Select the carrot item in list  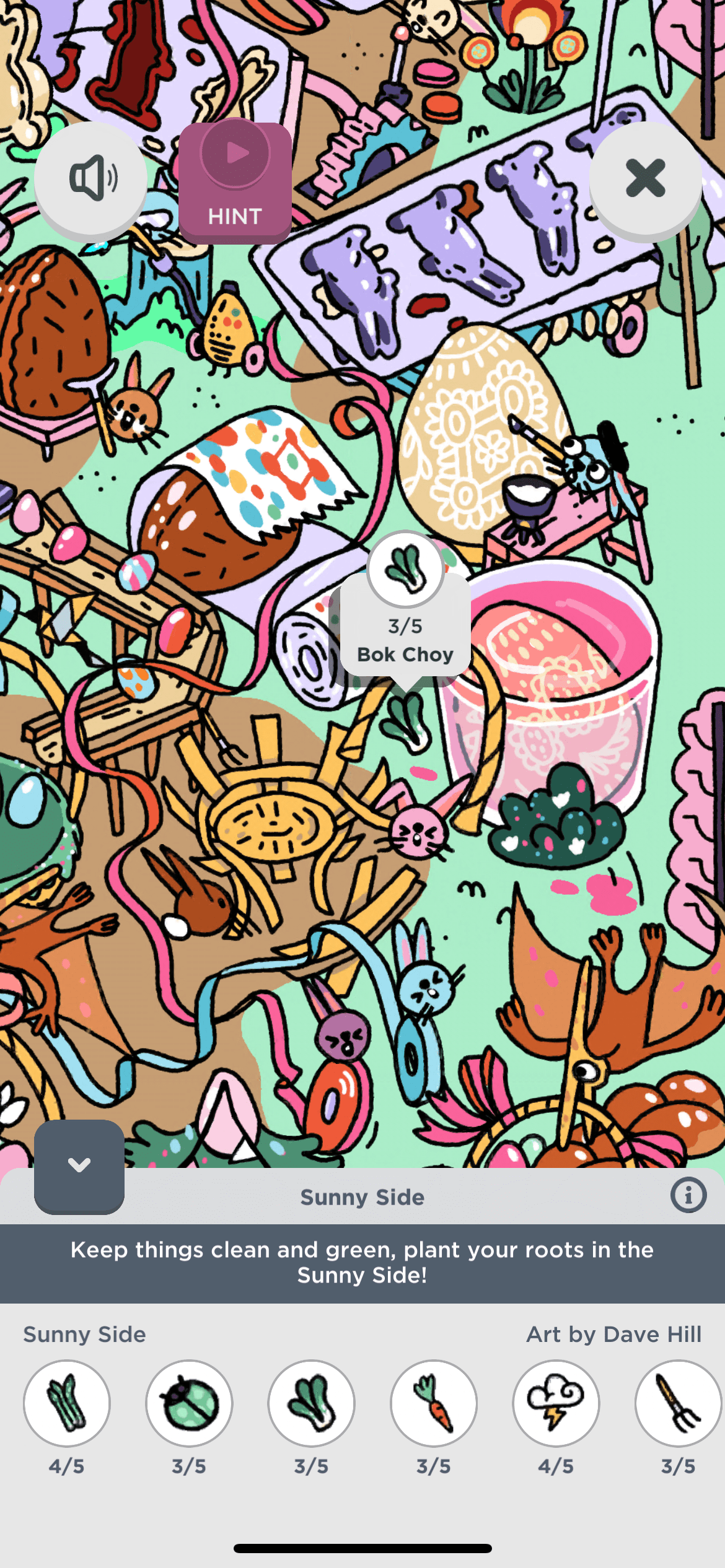tap(434, 1403)
